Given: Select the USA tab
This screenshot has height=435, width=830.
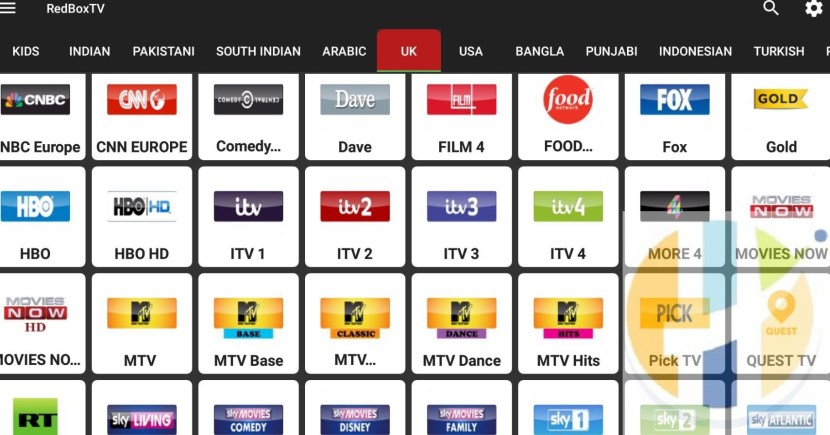Looking at the screenshot, I should 471,51.
